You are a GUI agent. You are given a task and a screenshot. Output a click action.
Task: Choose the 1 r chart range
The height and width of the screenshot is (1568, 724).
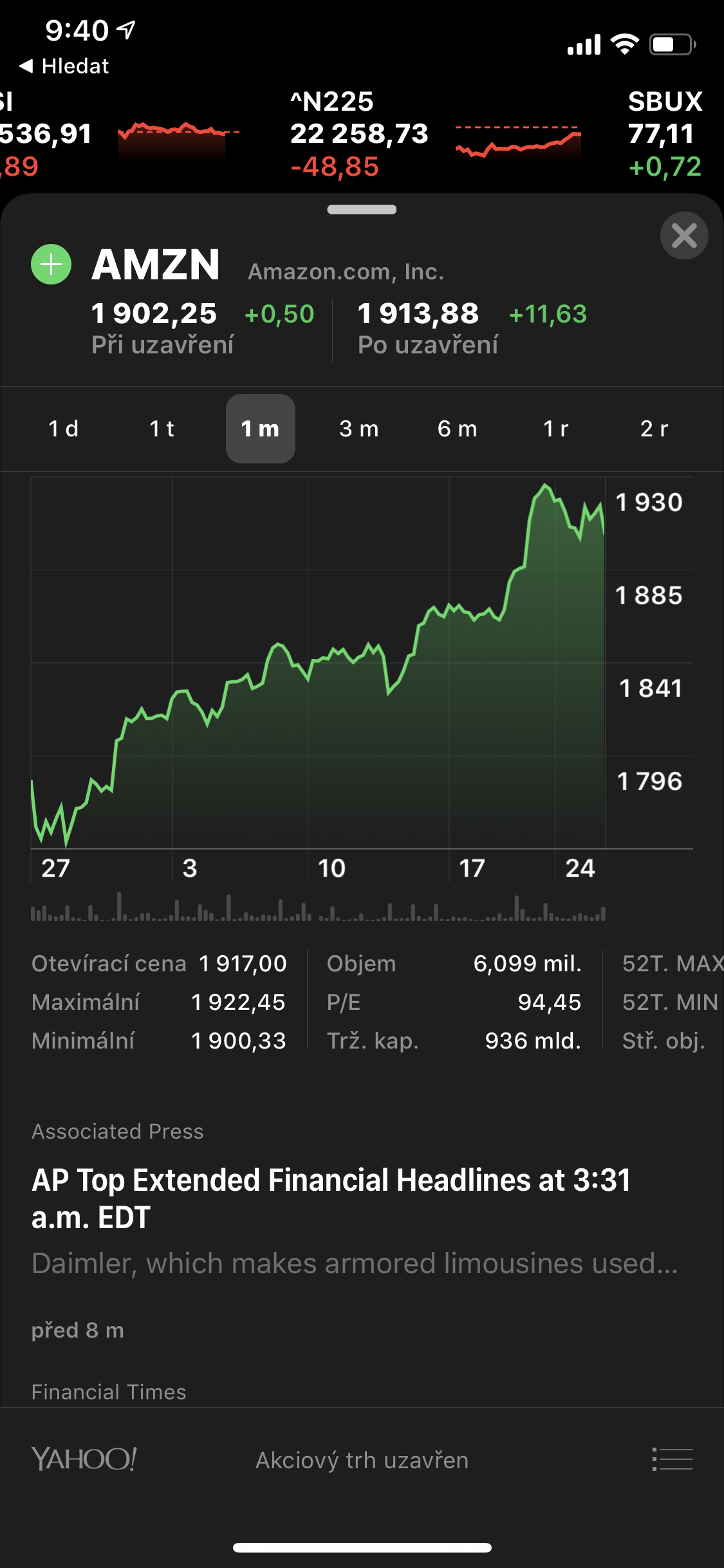coord(556,429)
